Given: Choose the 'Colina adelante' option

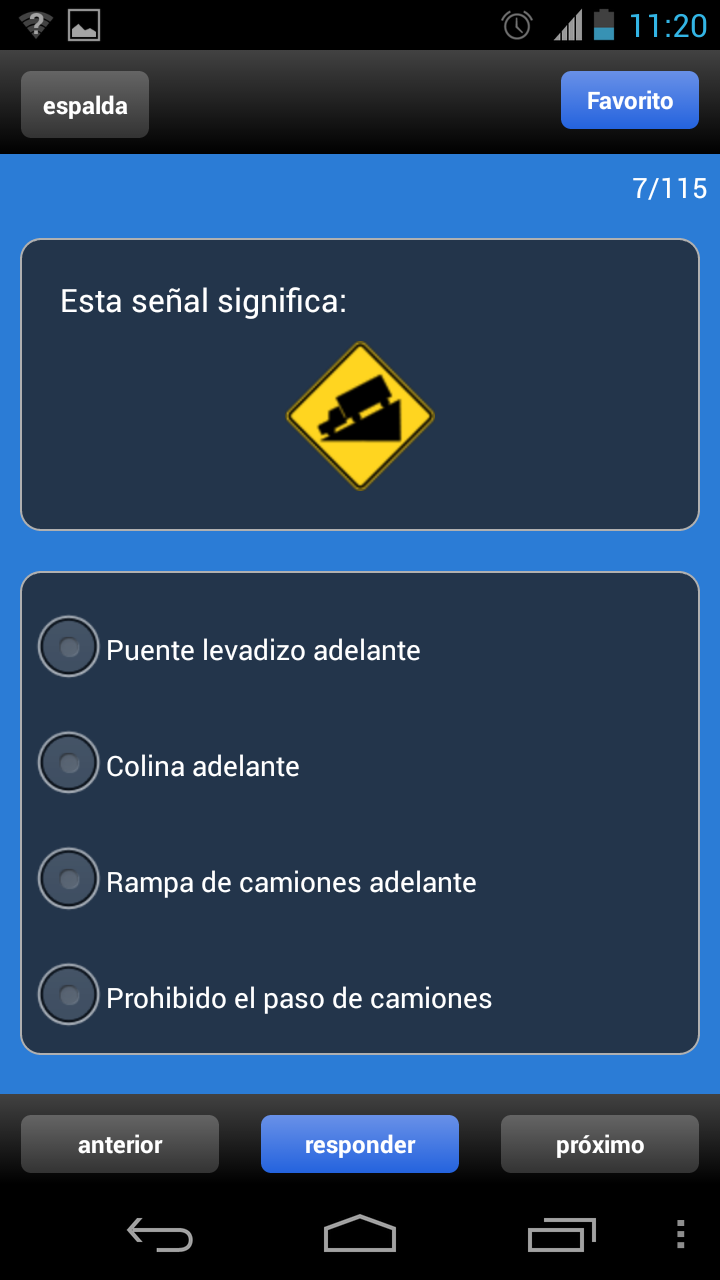Looking at the screenshot, I should 69,763.
